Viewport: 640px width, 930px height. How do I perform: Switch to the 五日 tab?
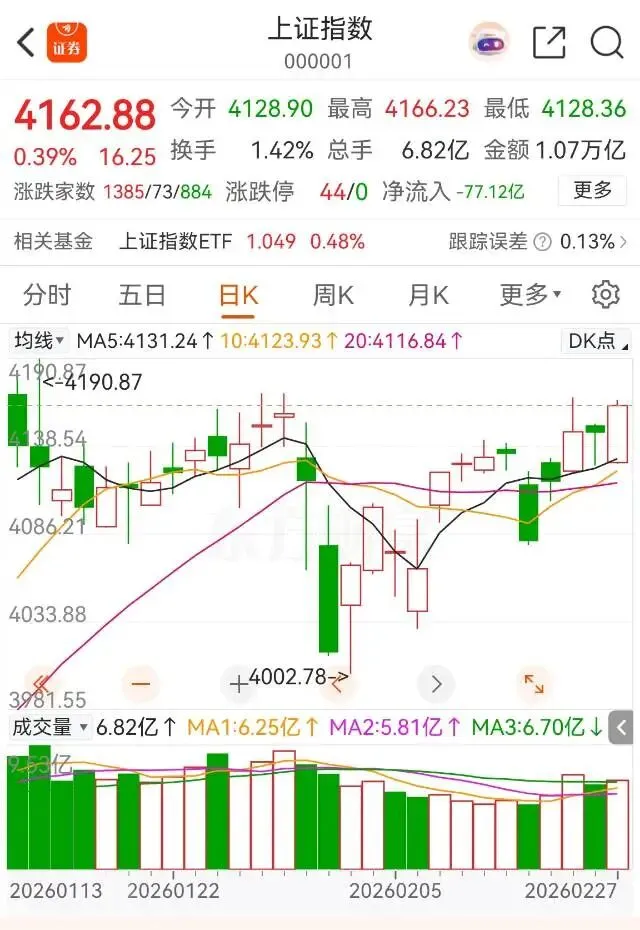[142, 295]
